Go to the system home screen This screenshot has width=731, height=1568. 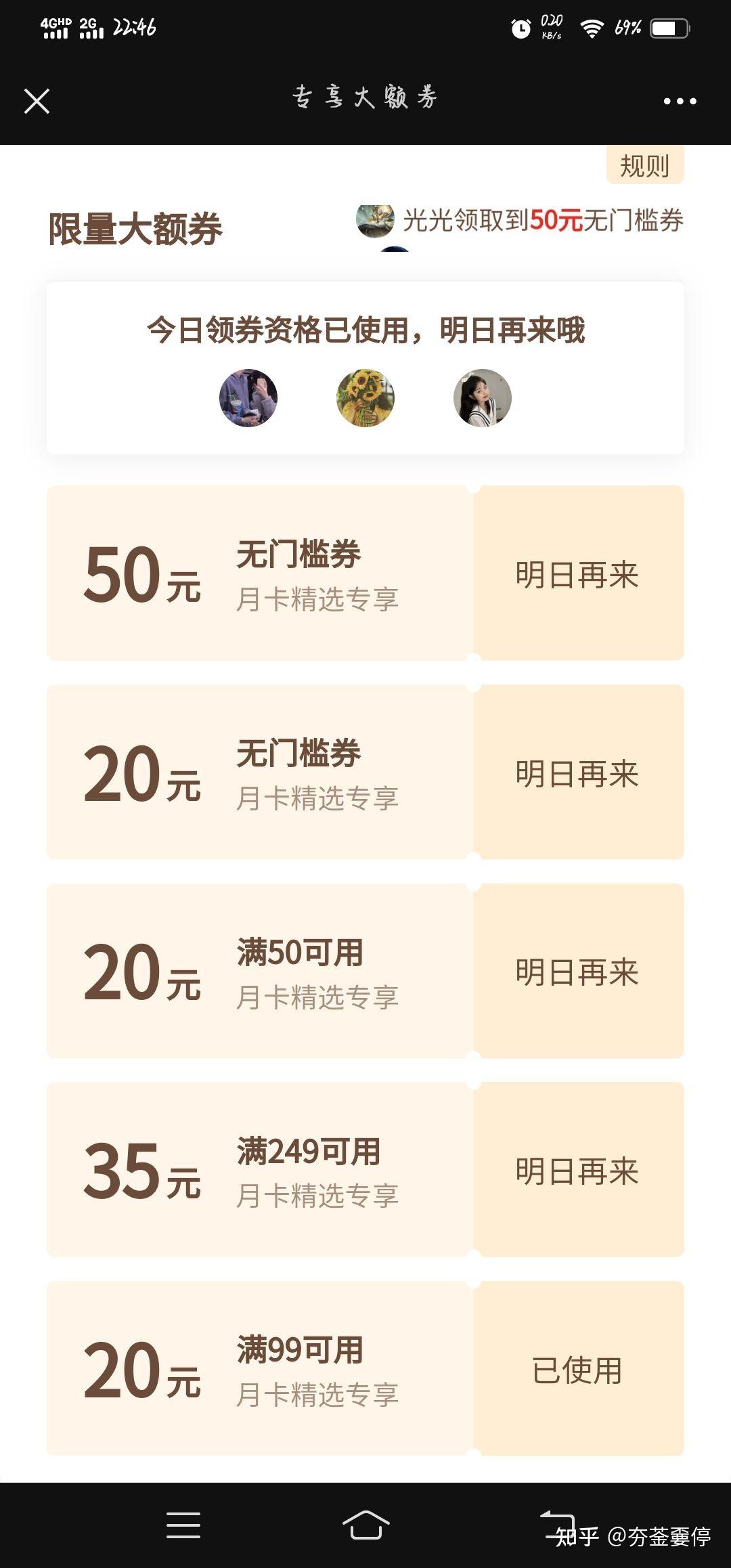365,1525
